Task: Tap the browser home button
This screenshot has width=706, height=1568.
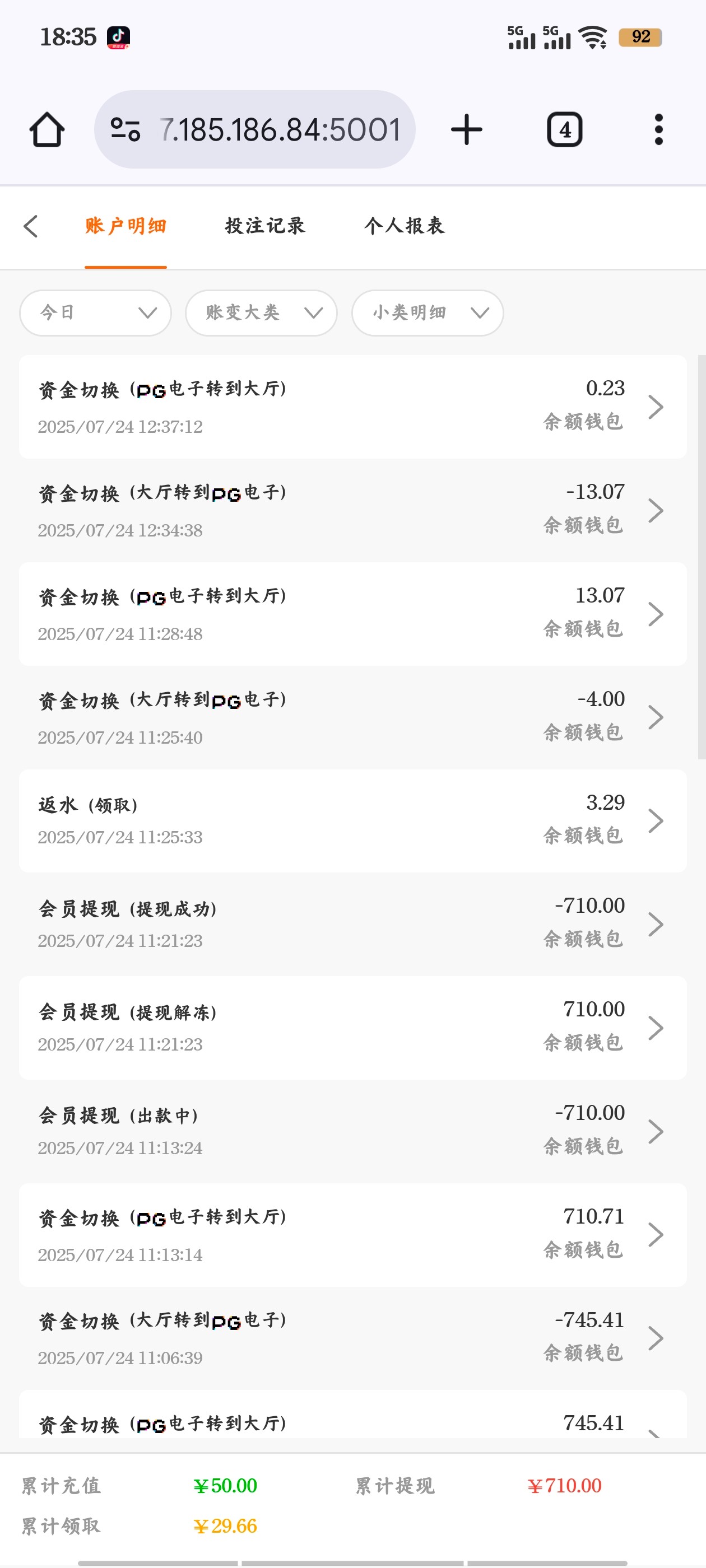Action: point(47,130)
